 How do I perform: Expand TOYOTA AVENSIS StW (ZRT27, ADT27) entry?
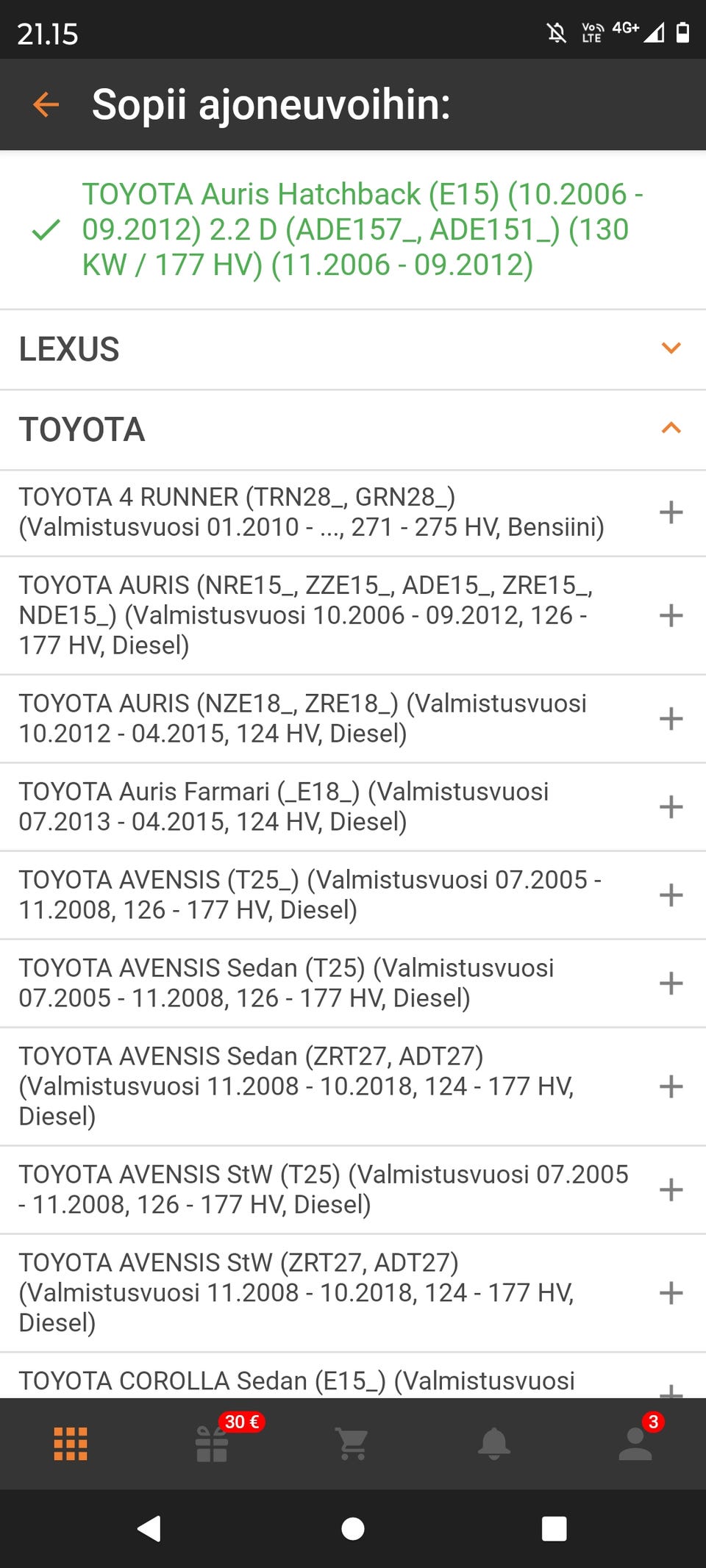671,1292
